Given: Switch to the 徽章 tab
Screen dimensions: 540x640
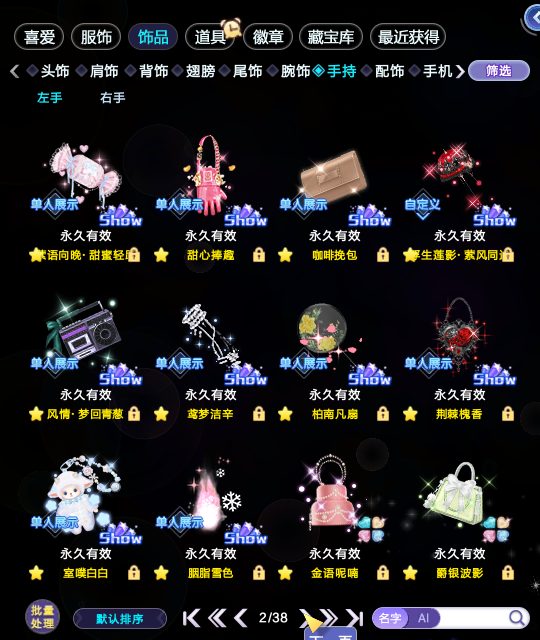Looking at the screenshot, I should [x=268, y=37].
